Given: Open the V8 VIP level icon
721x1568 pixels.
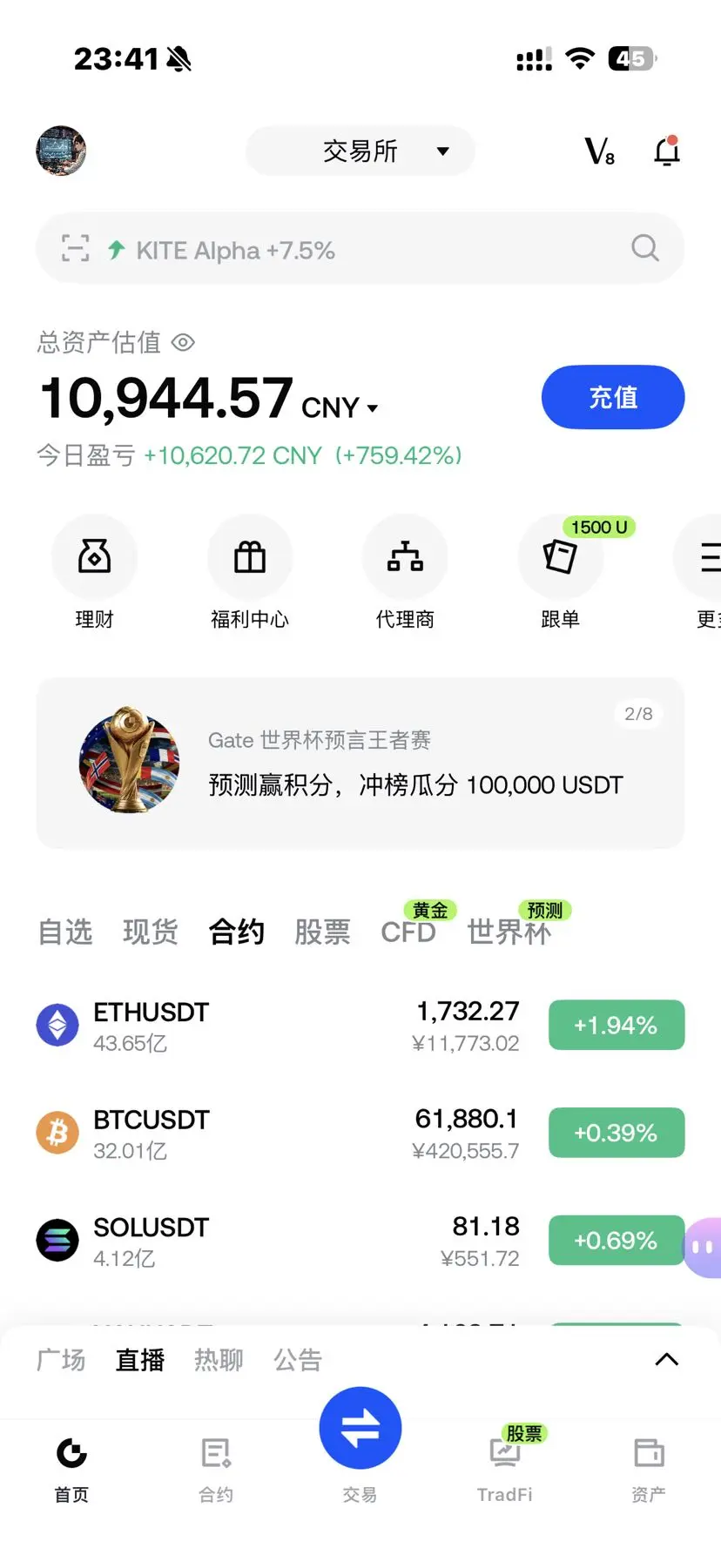Looking at the screenshot, I should (599, 151).
